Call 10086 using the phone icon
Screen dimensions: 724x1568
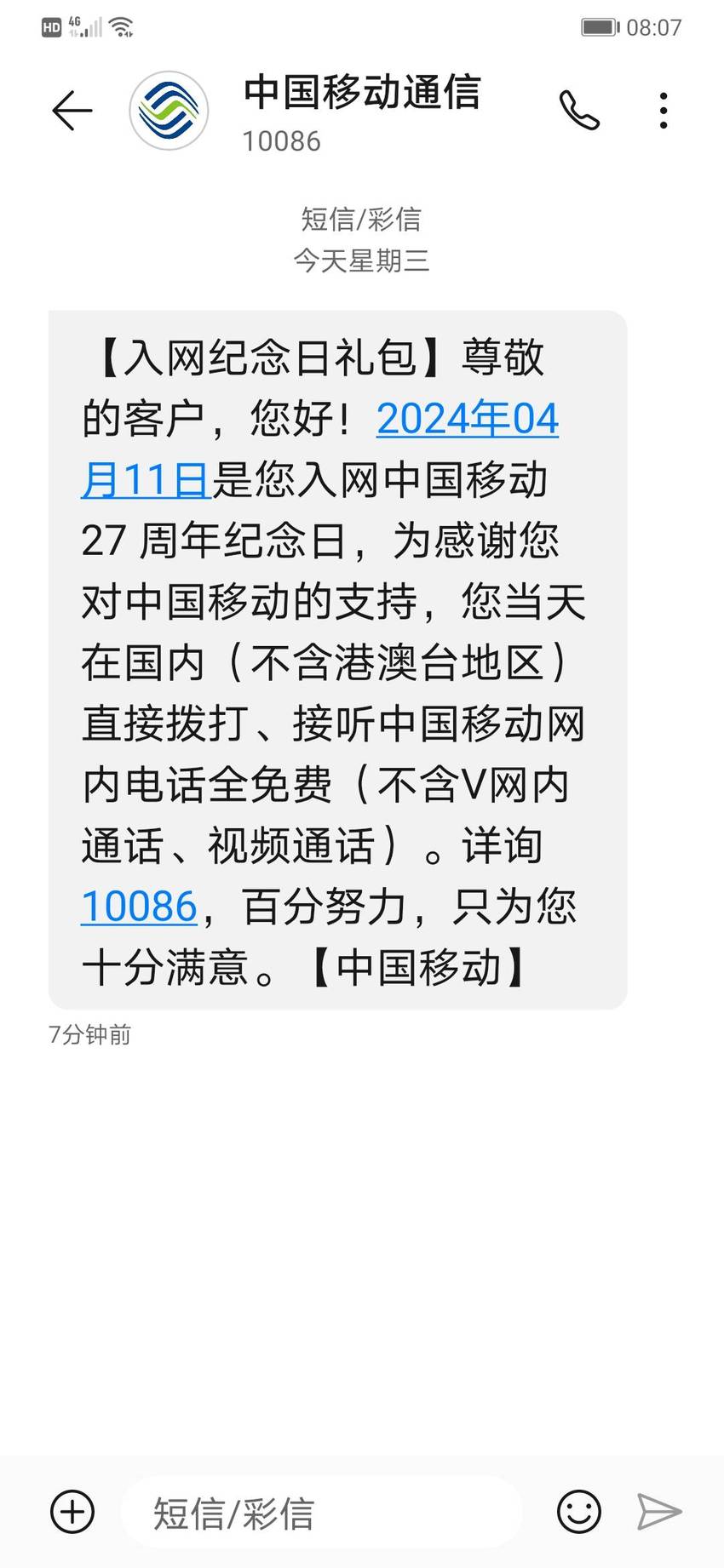[579, 111]
